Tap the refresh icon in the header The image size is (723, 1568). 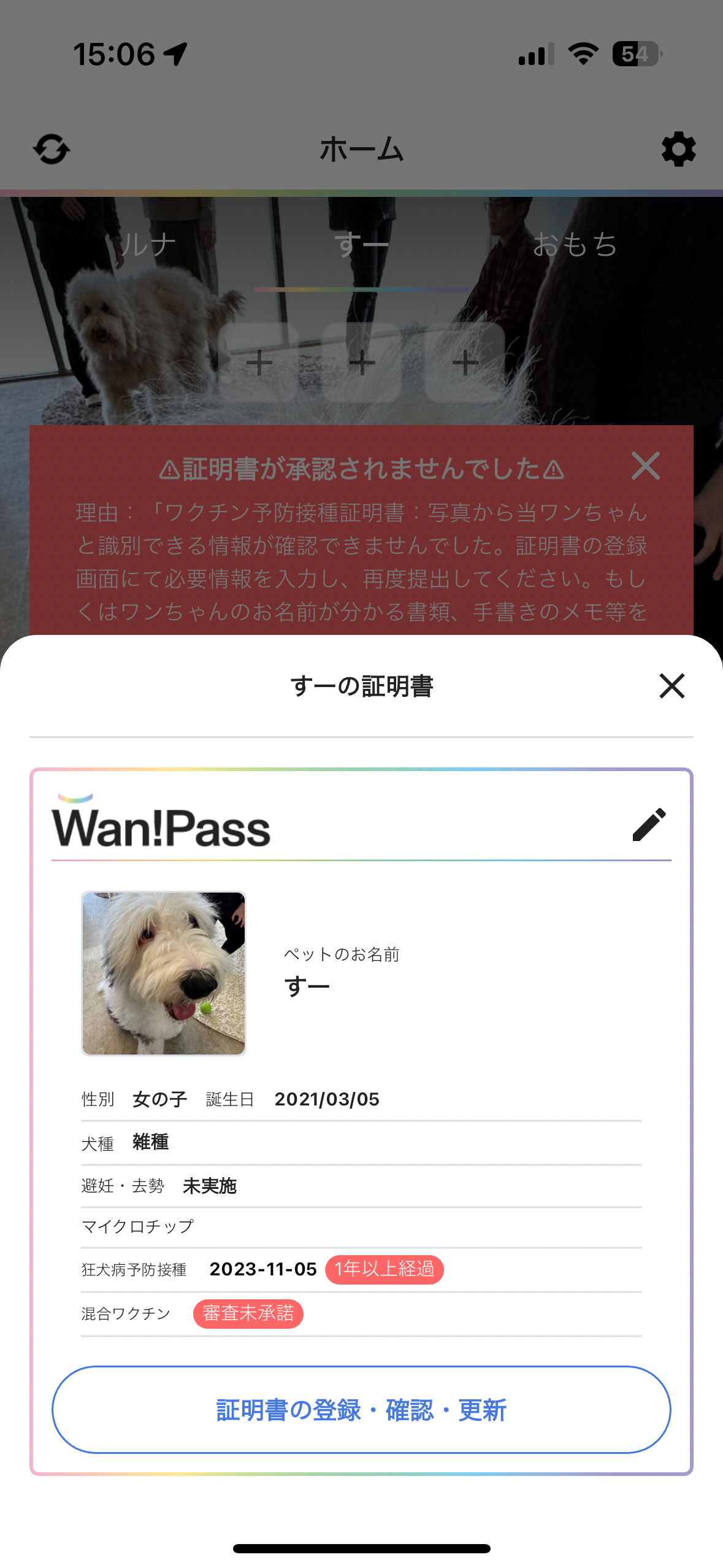click(x=52, y=149)
